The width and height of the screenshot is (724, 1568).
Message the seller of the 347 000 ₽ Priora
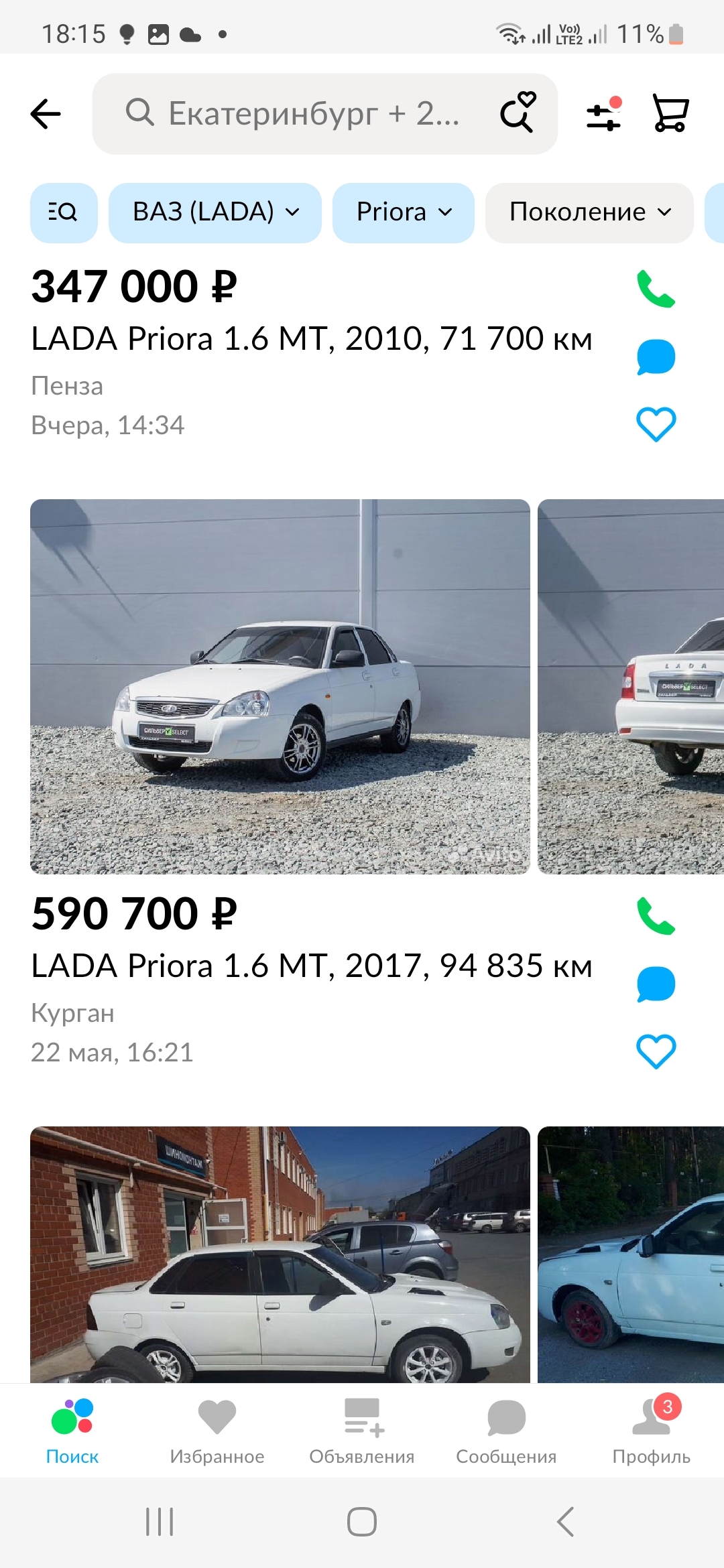click(x=656, y=357)
